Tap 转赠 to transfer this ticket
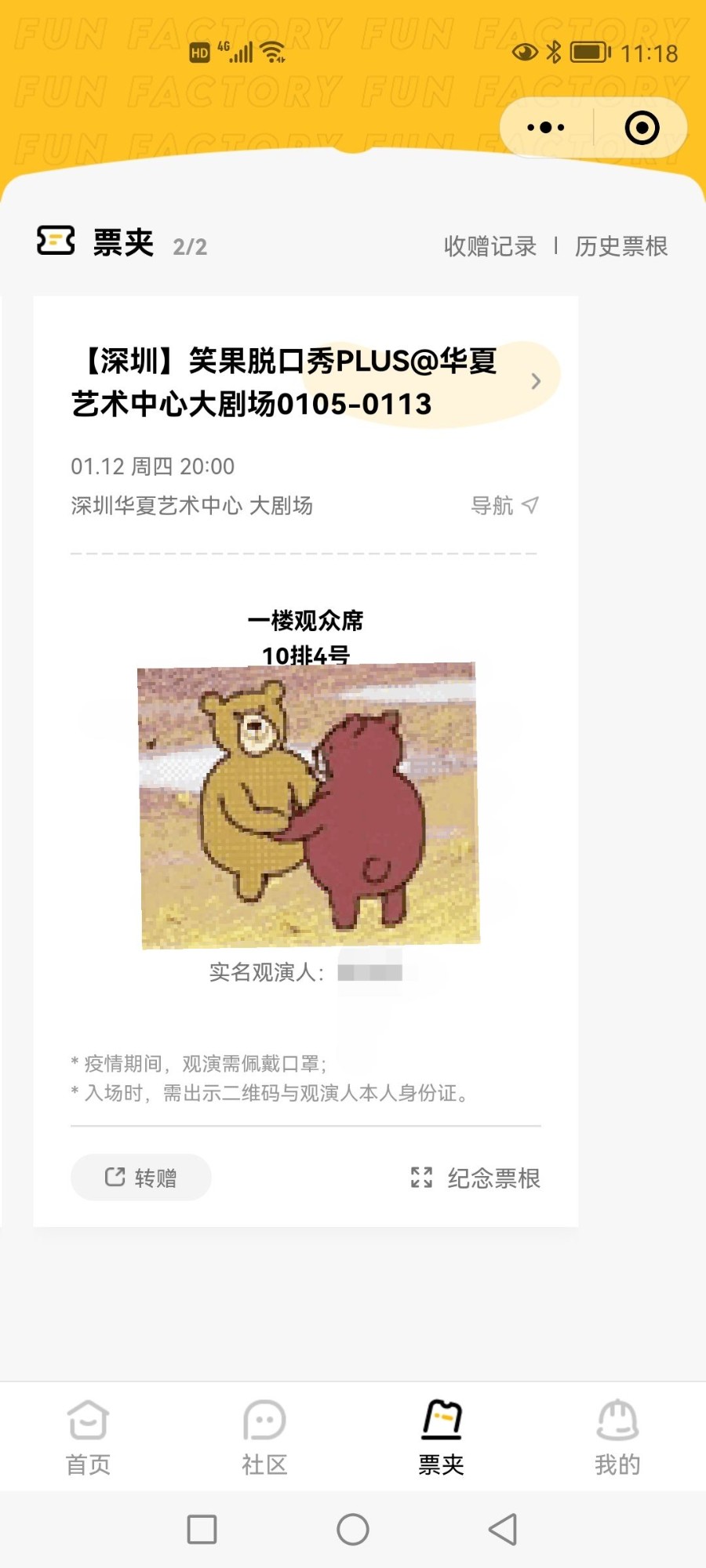The height and width of the screenshot is (1568, 706). coord(141,1177)
